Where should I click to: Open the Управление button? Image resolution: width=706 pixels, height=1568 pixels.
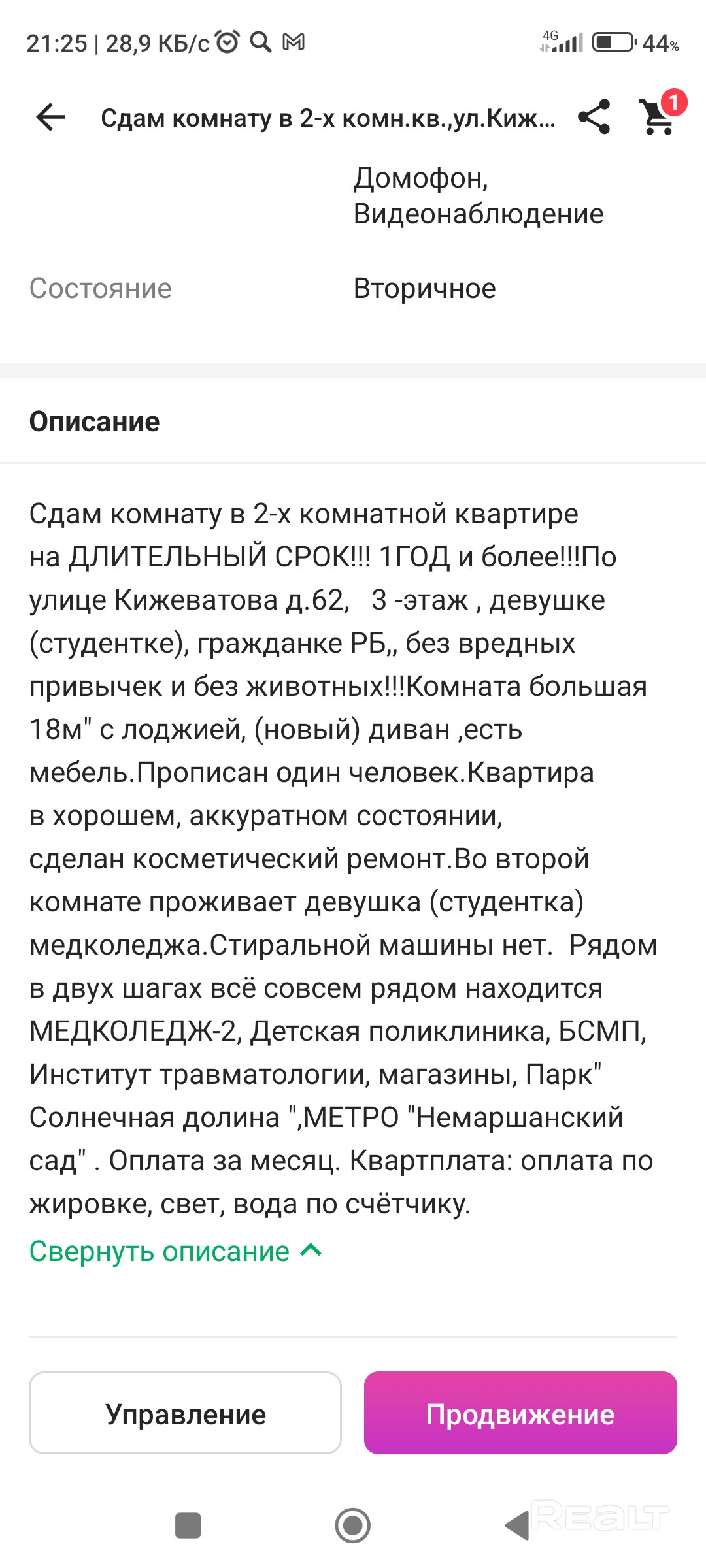coord(185,1414)
